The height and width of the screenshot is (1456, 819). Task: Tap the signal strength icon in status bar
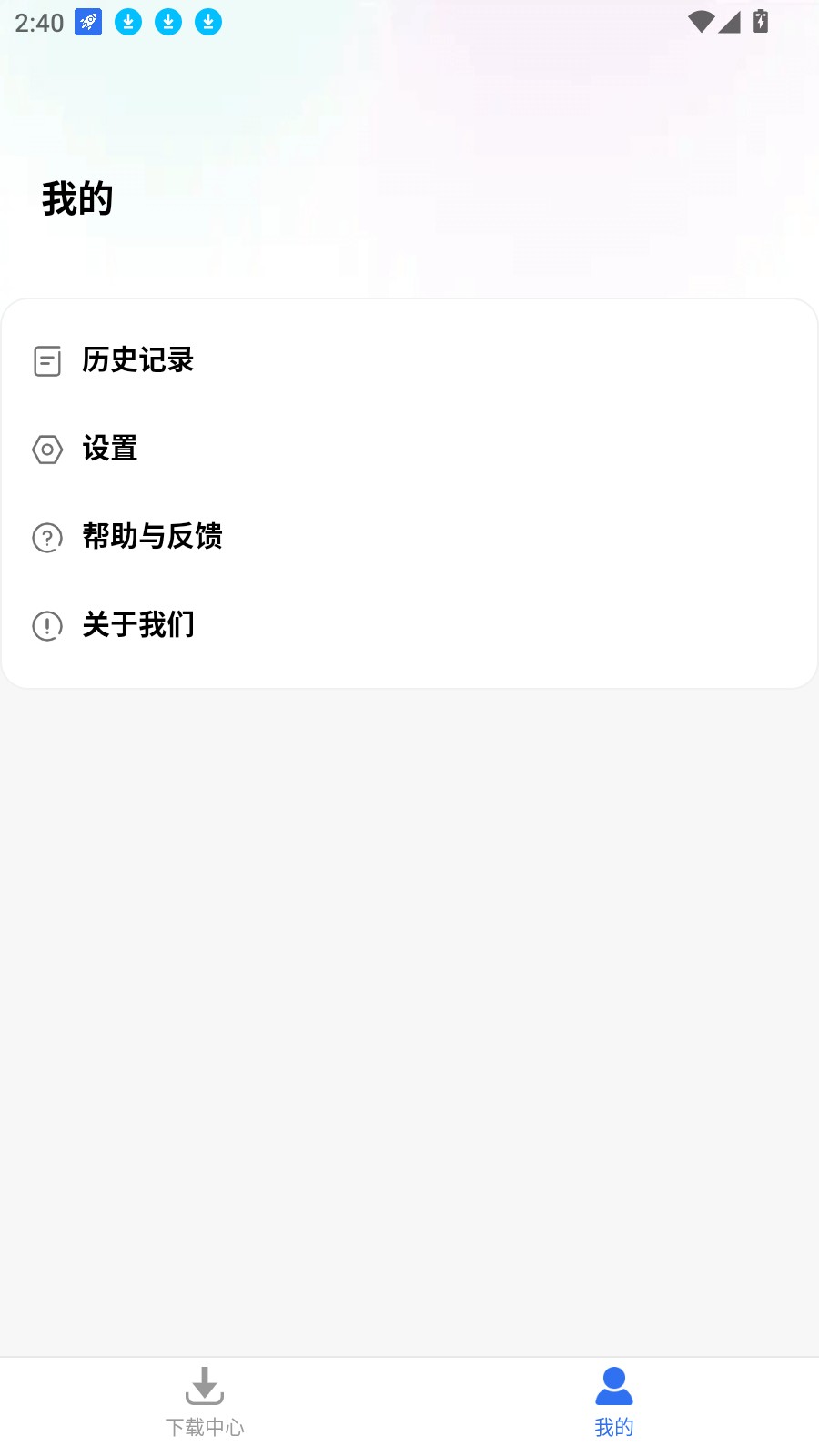click(x=730, y=21)
